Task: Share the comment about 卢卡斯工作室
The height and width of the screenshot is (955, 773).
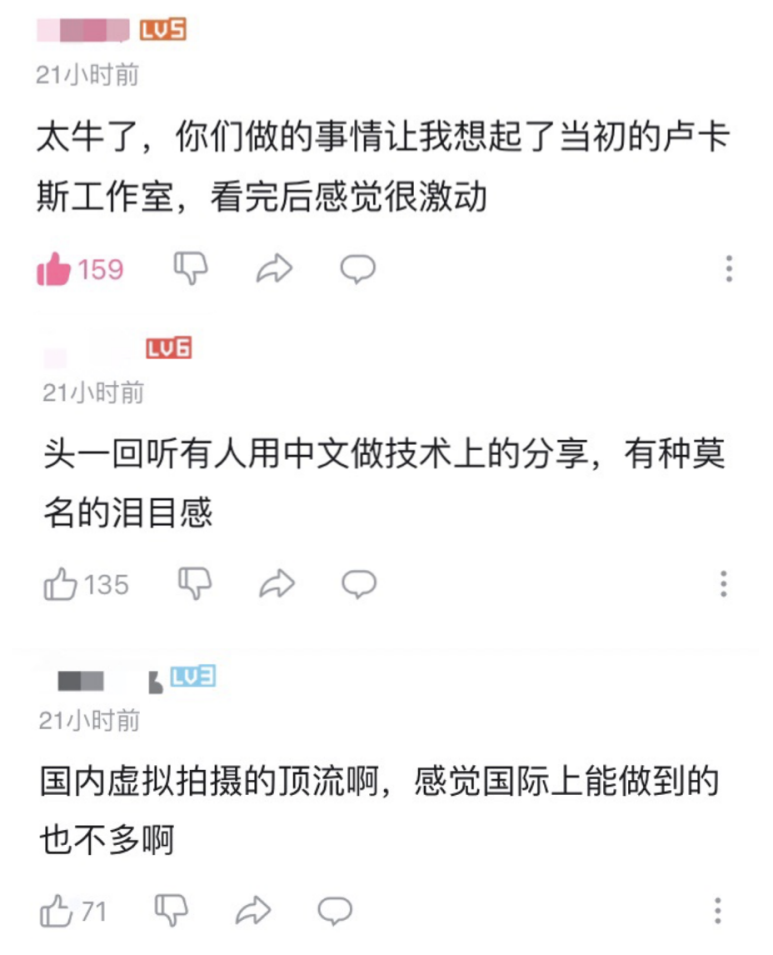Action: [x=274, y=268]
